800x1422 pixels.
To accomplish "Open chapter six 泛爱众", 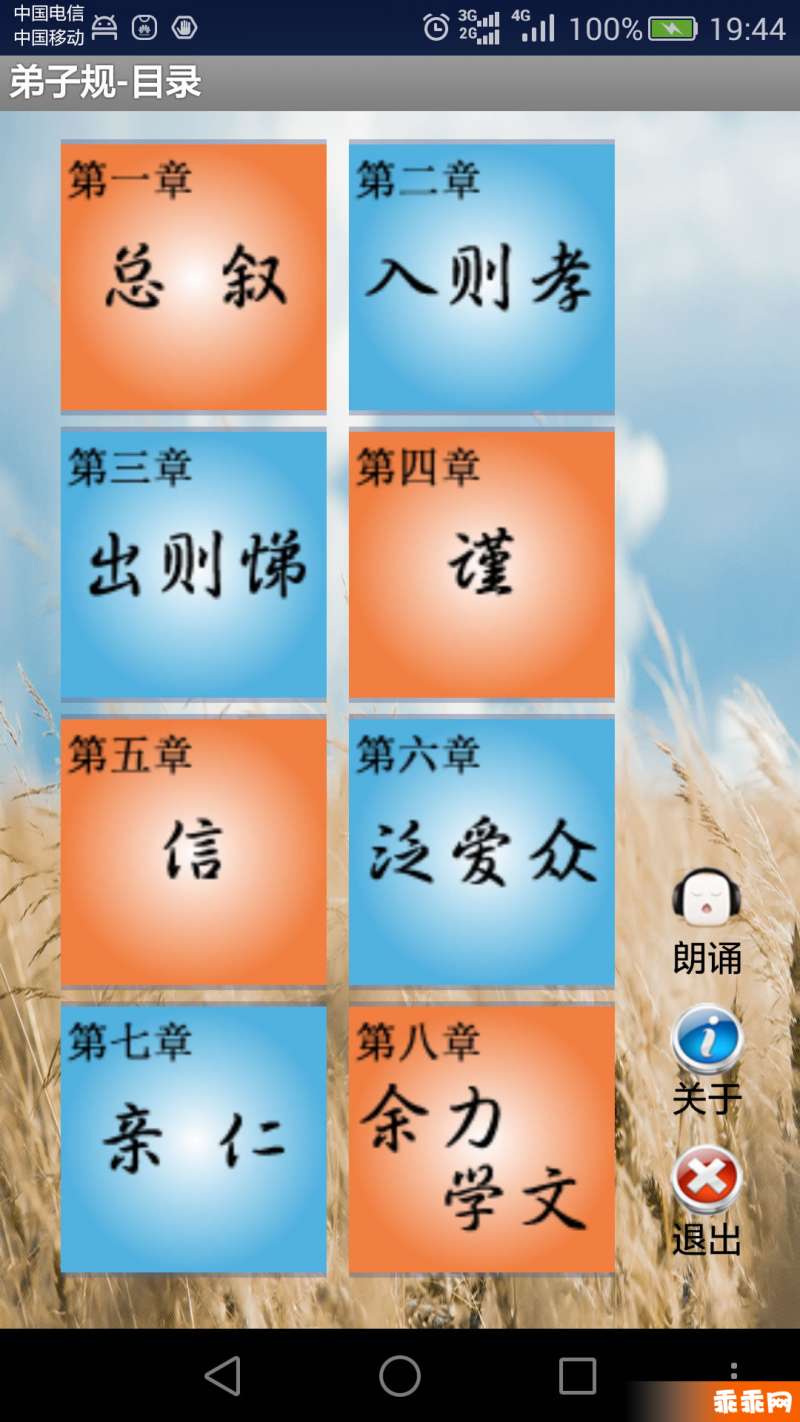I will coord(481,851).
